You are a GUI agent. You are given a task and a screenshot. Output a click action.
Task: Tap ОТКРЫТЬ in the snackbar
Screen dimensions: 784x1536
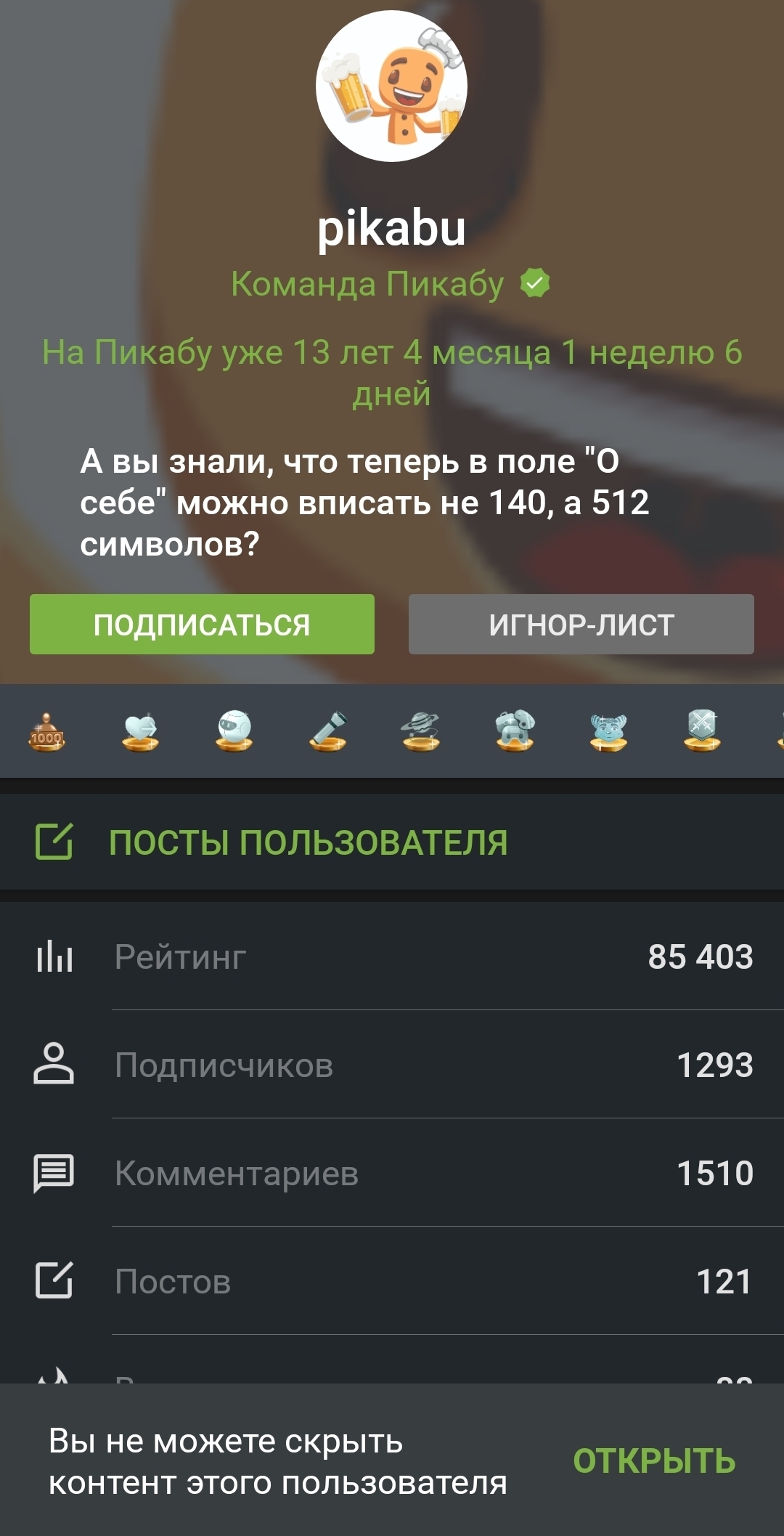click(x=654, y=1461)
